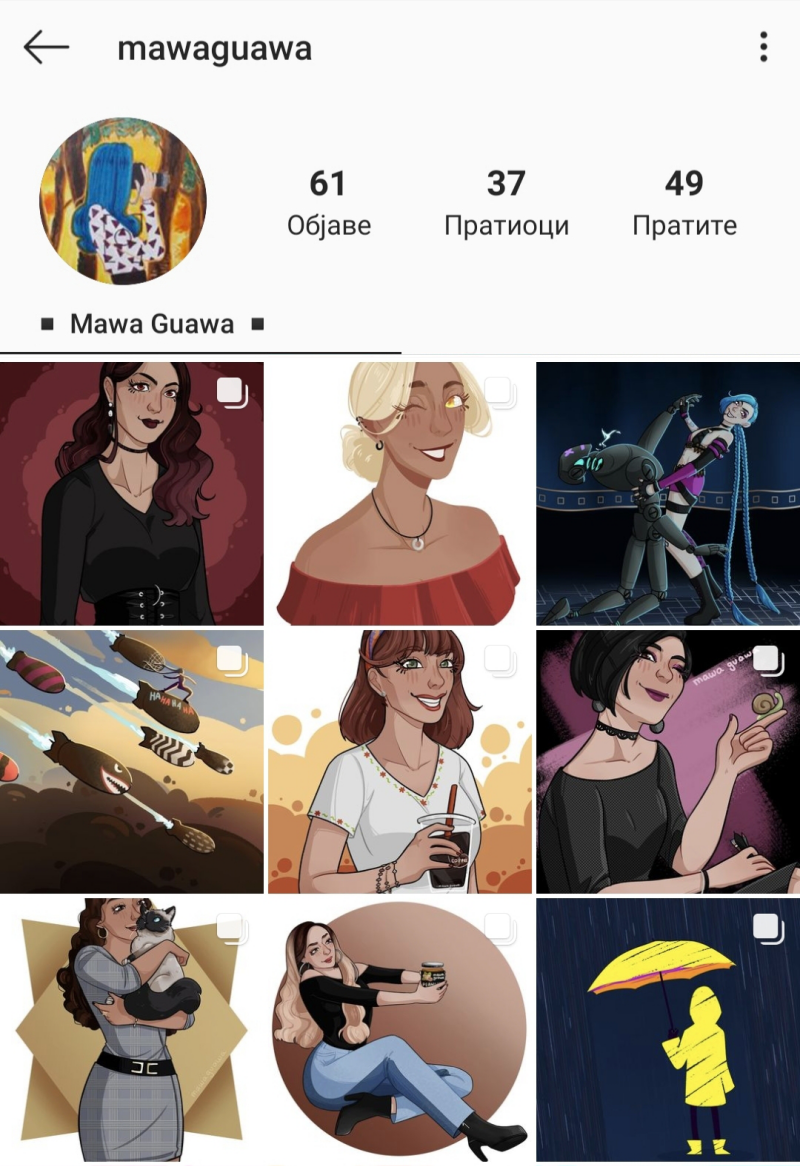The image size is (800, 1166).
Task: Open post of blue-braided girl with robot
Action: (x=668, y=494)
